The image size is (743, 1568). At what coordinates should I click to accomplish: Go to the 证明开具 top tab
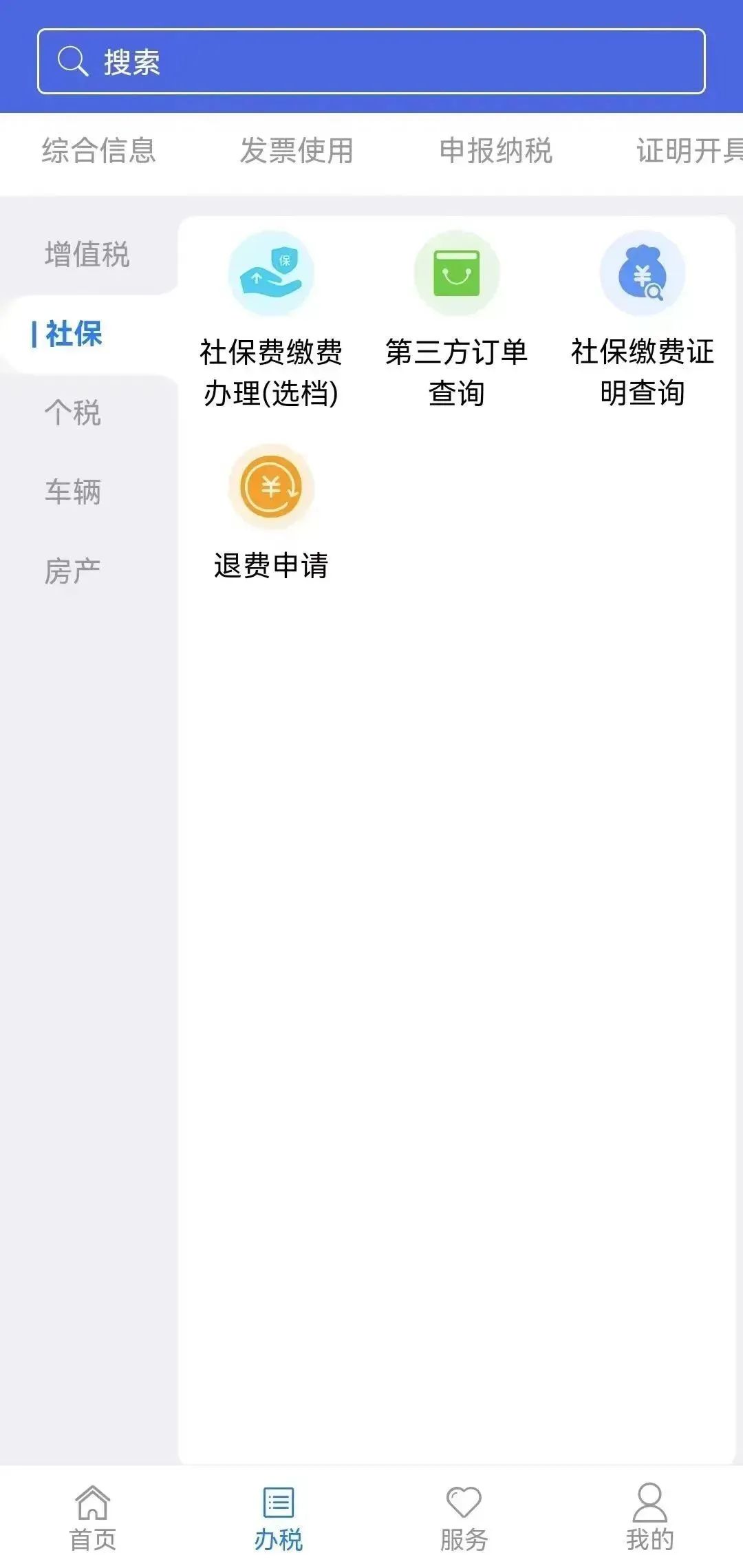[689, 151]
